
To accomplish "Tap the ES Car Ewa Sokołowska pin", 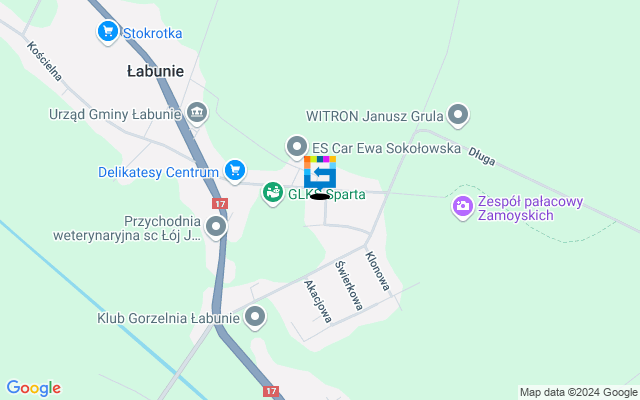I will tap(296, 147).
